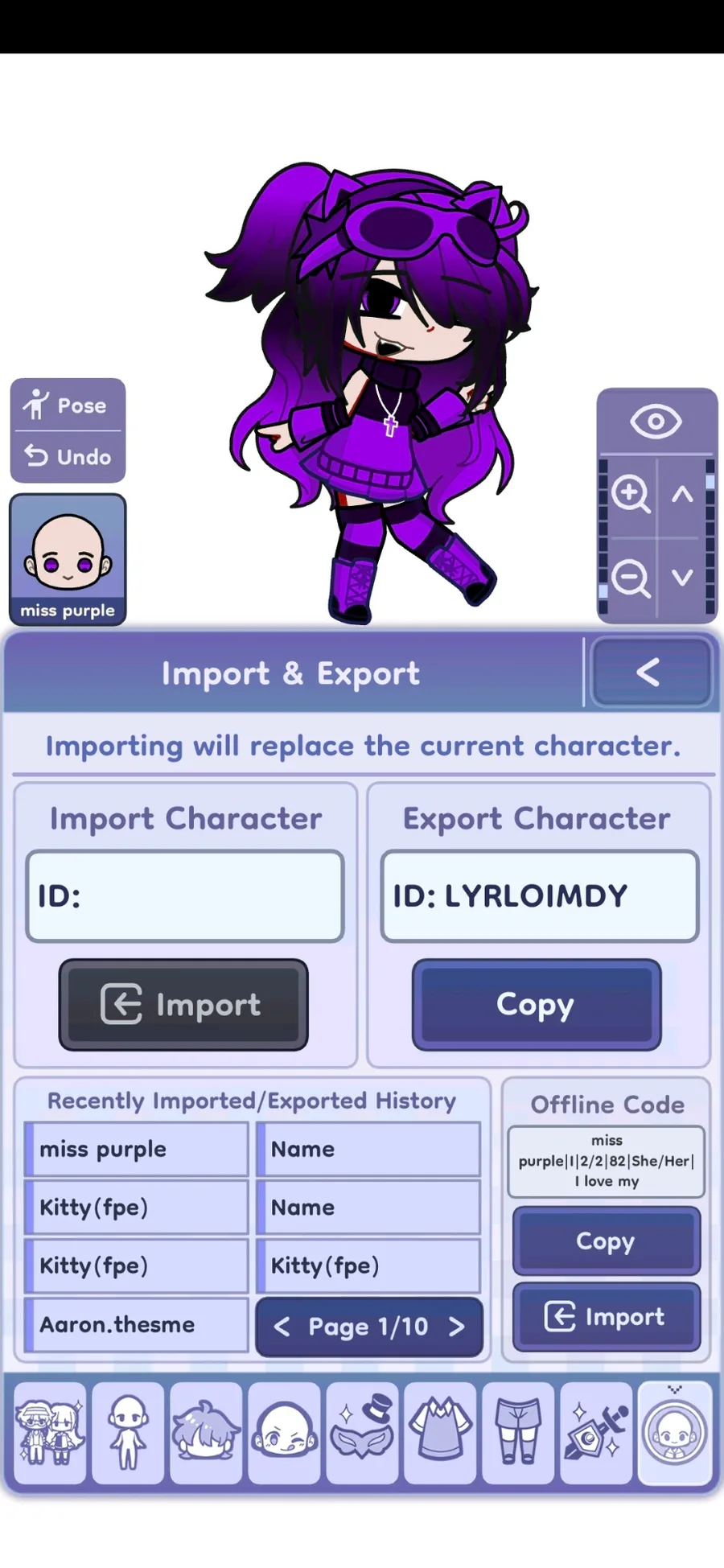The image size is (724, 1568).
Task: Open the clothes shirt tab
Action: 440,1433
